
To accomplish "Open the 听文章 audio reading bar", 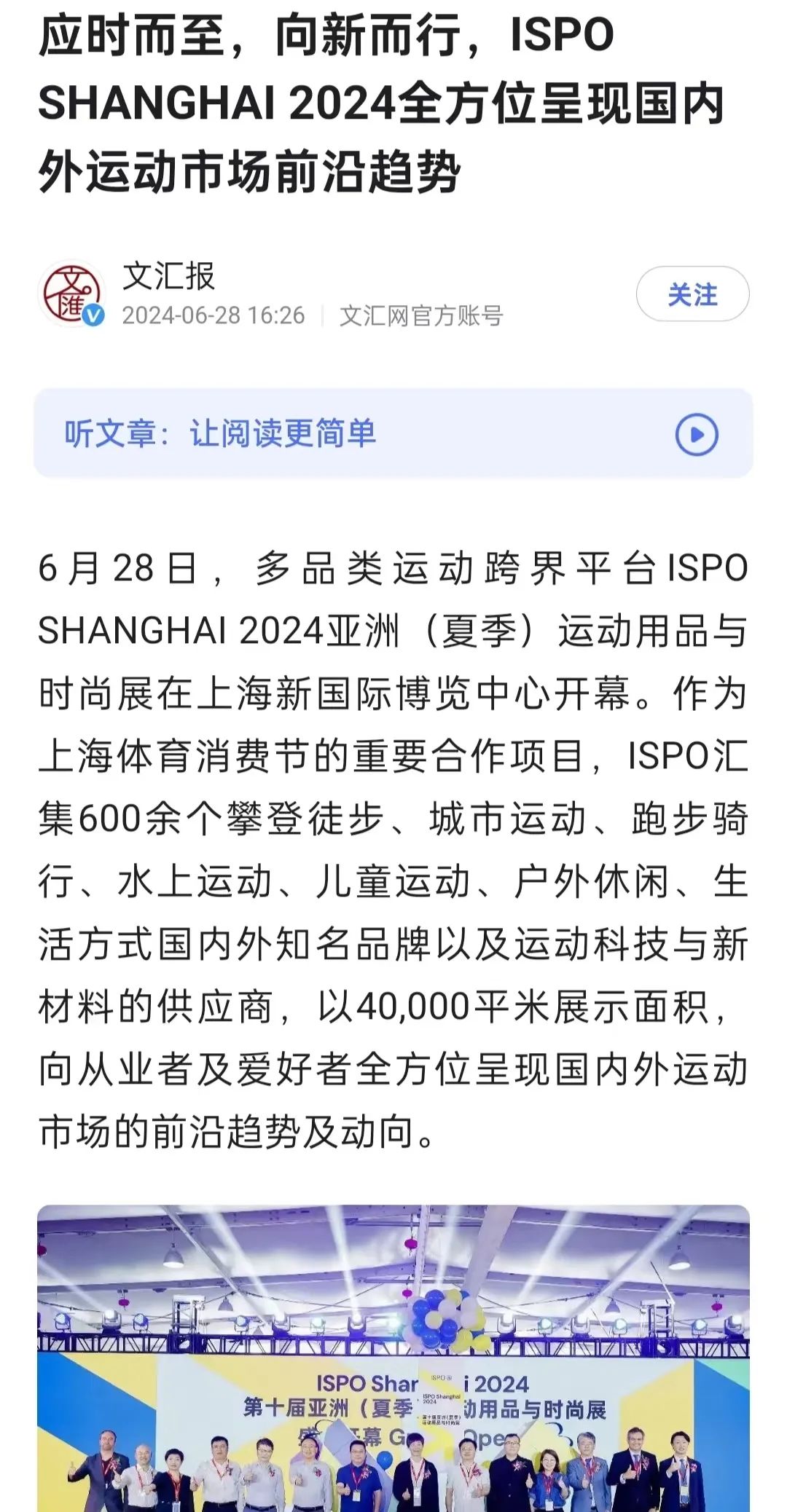I will pos(393,434).
